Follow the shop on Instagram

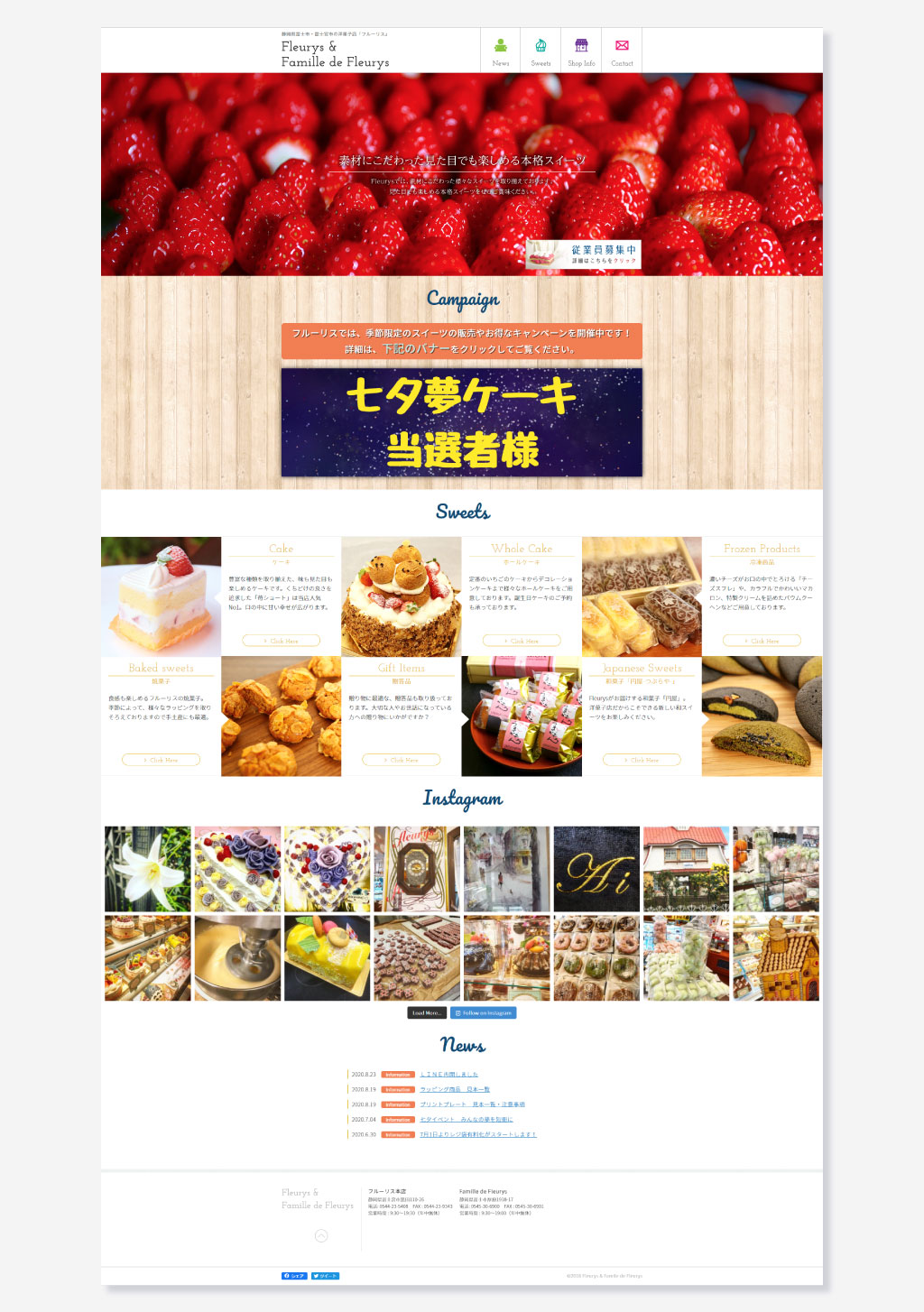pos(484,1013)
